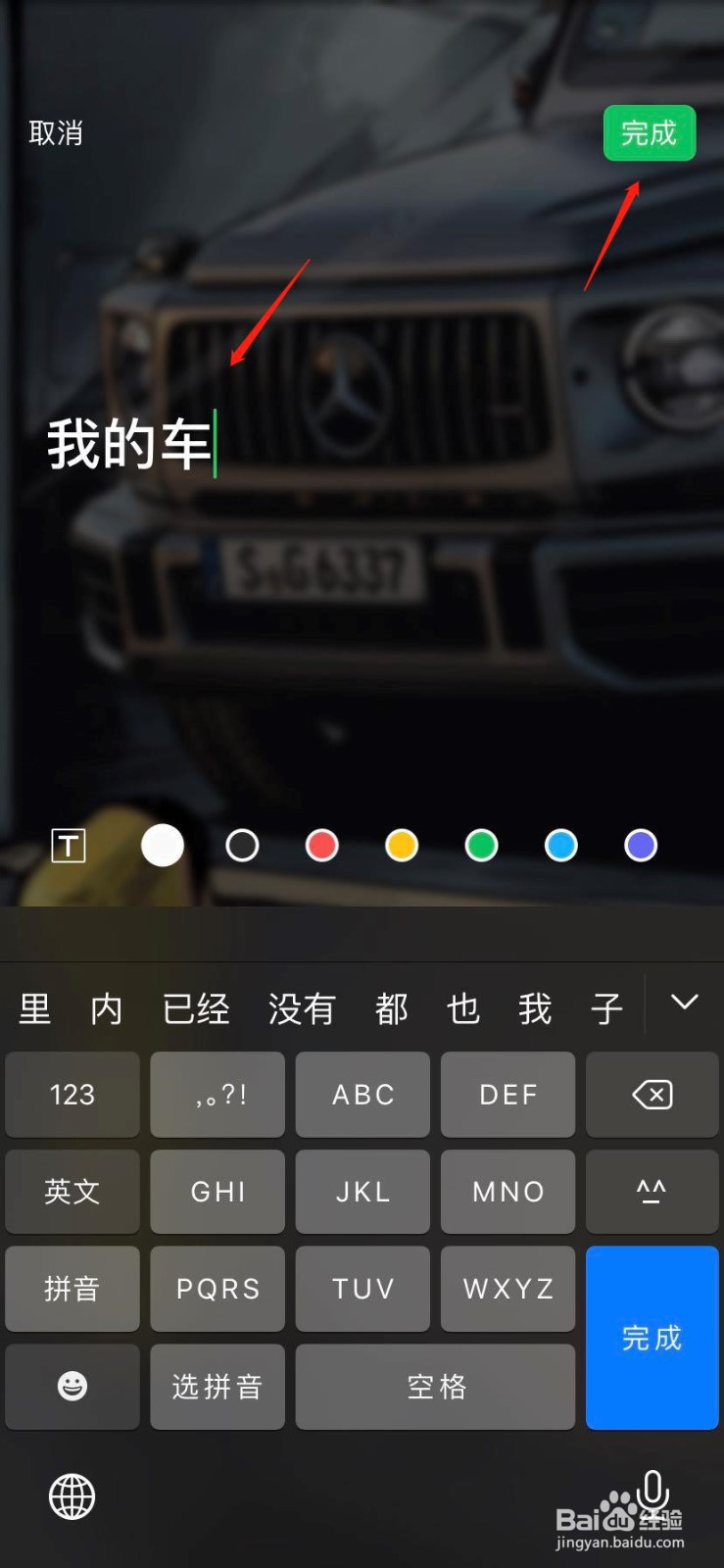Viewport: 724px width, 1568px height.
Task: Expand the candidate word list chevron
Action: [x=683, y=1004]
